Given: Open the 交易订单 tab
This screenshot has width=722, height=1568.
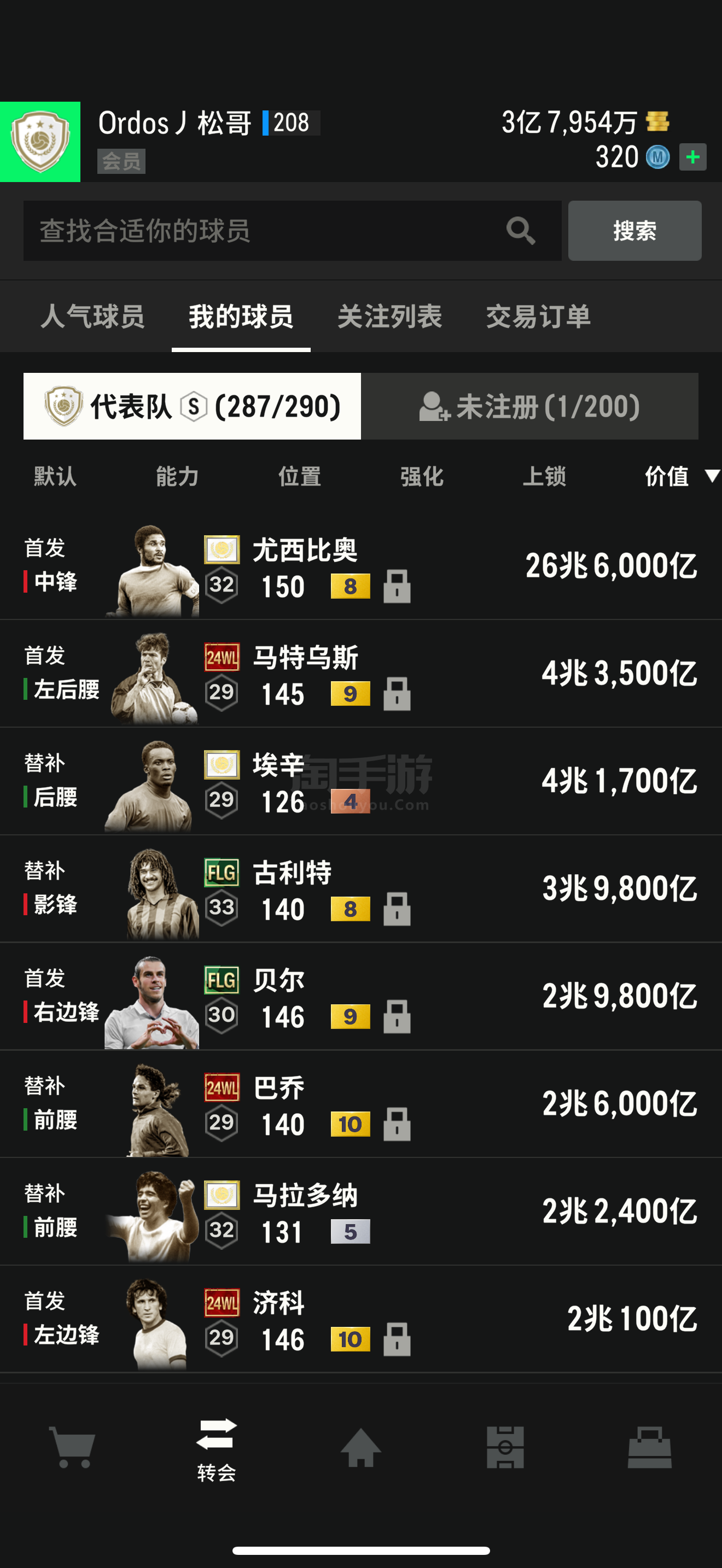Looking at the screenshot, I should point(538,317).
